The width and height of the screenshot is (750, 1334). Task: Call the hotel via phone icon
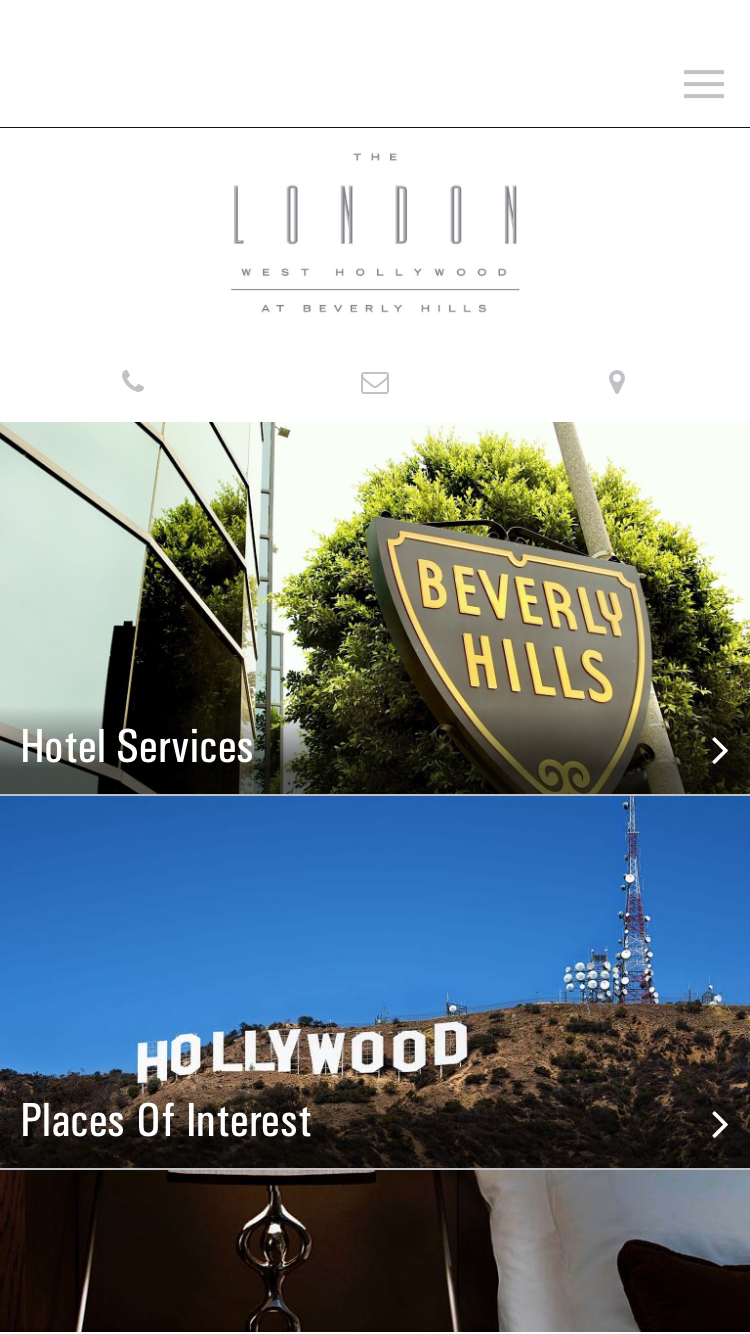133,381
